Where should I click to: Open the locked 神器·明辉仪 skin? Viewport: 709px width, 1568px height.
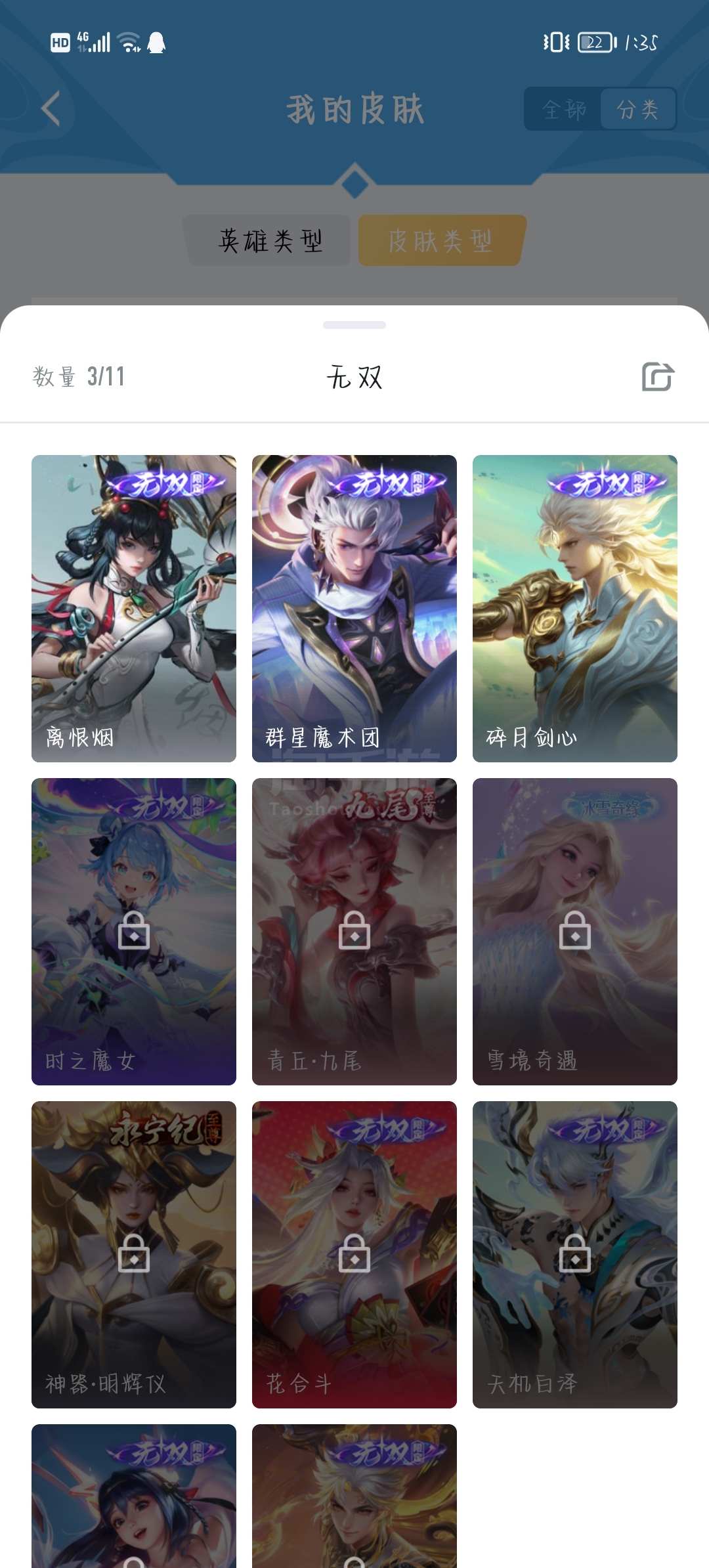click(x=134, y=1254)
